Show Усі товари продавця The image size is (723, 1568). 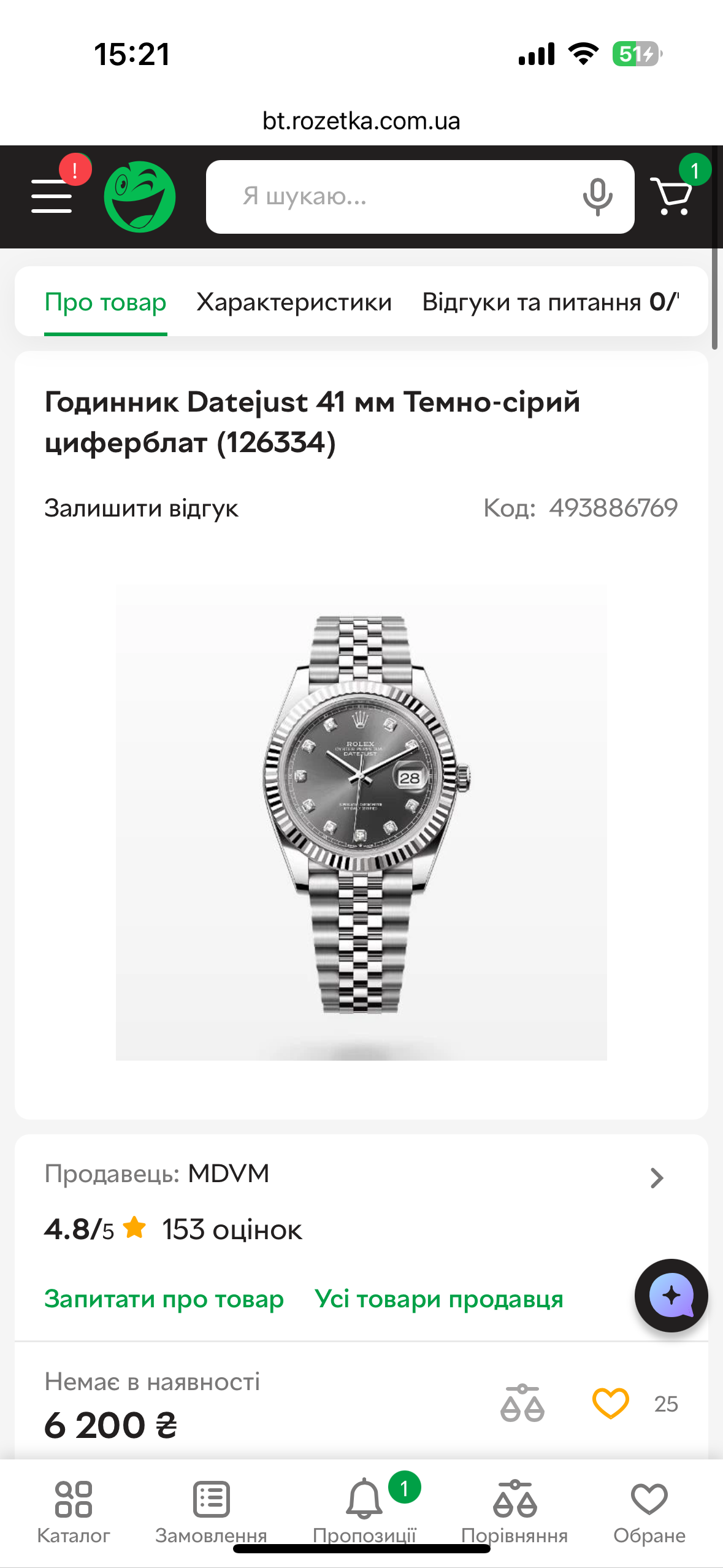438,1299
